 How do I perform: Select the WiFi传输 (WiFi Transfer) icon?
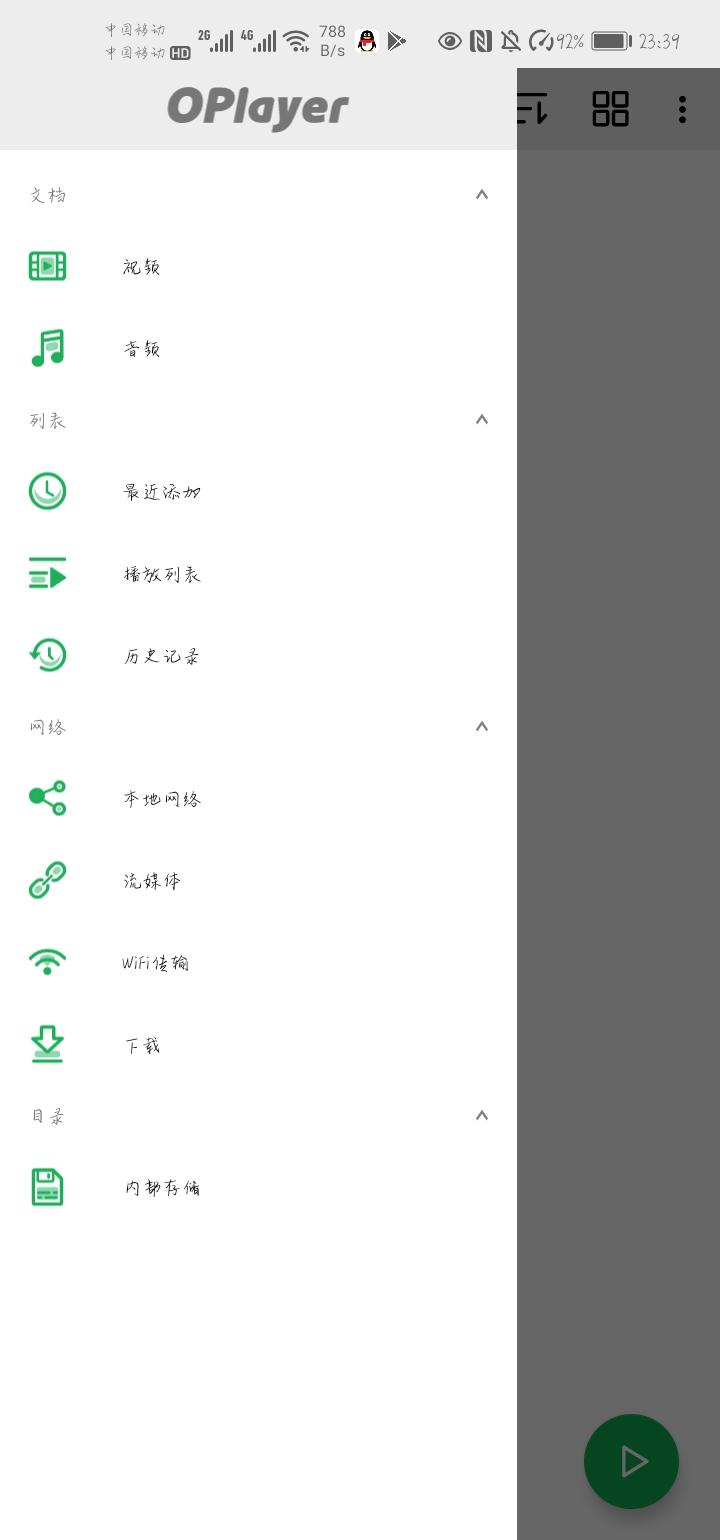(x=46, y=962)
